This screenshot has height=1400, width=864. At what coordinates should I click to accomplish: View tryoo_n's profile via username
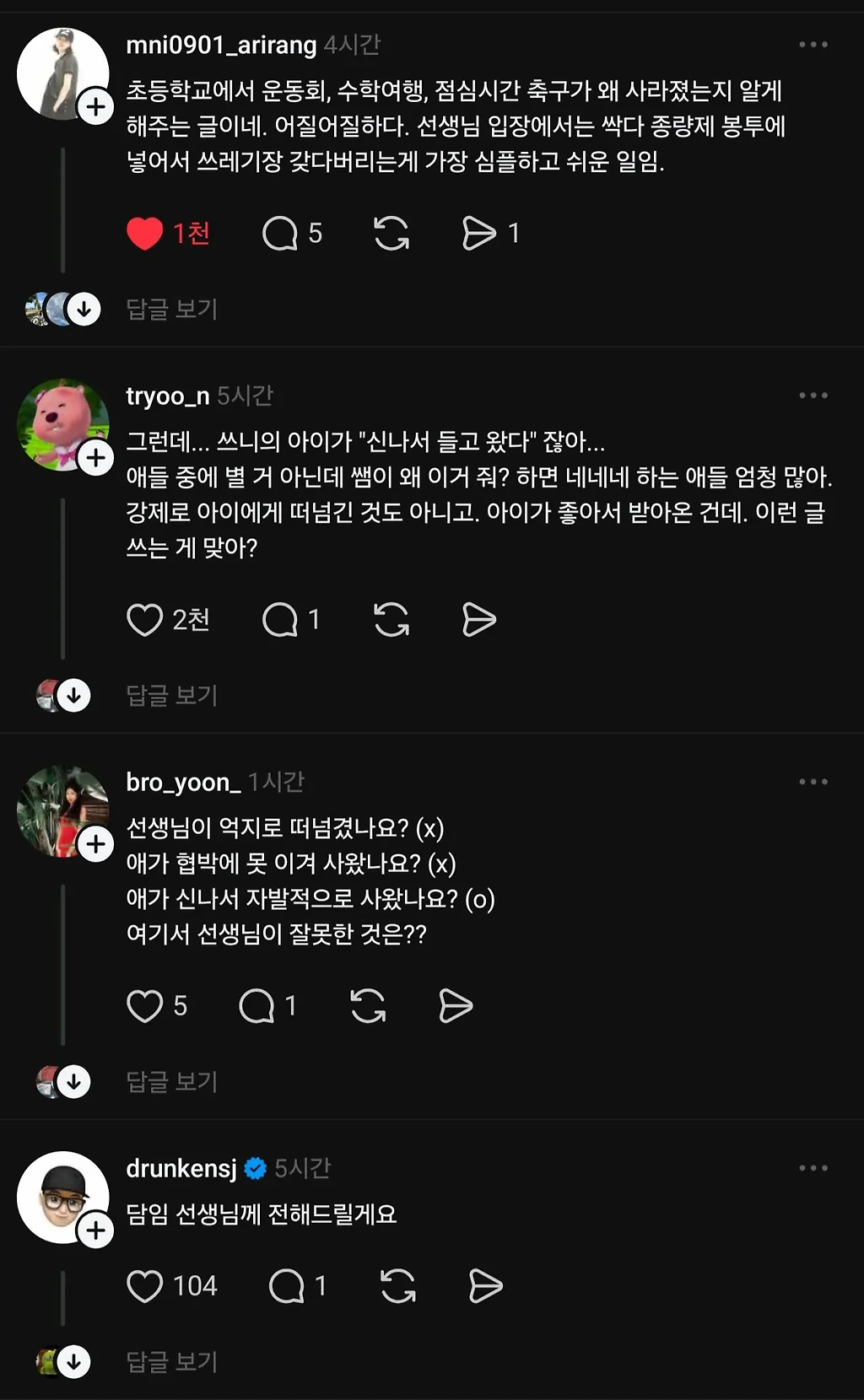pos(167,396)
